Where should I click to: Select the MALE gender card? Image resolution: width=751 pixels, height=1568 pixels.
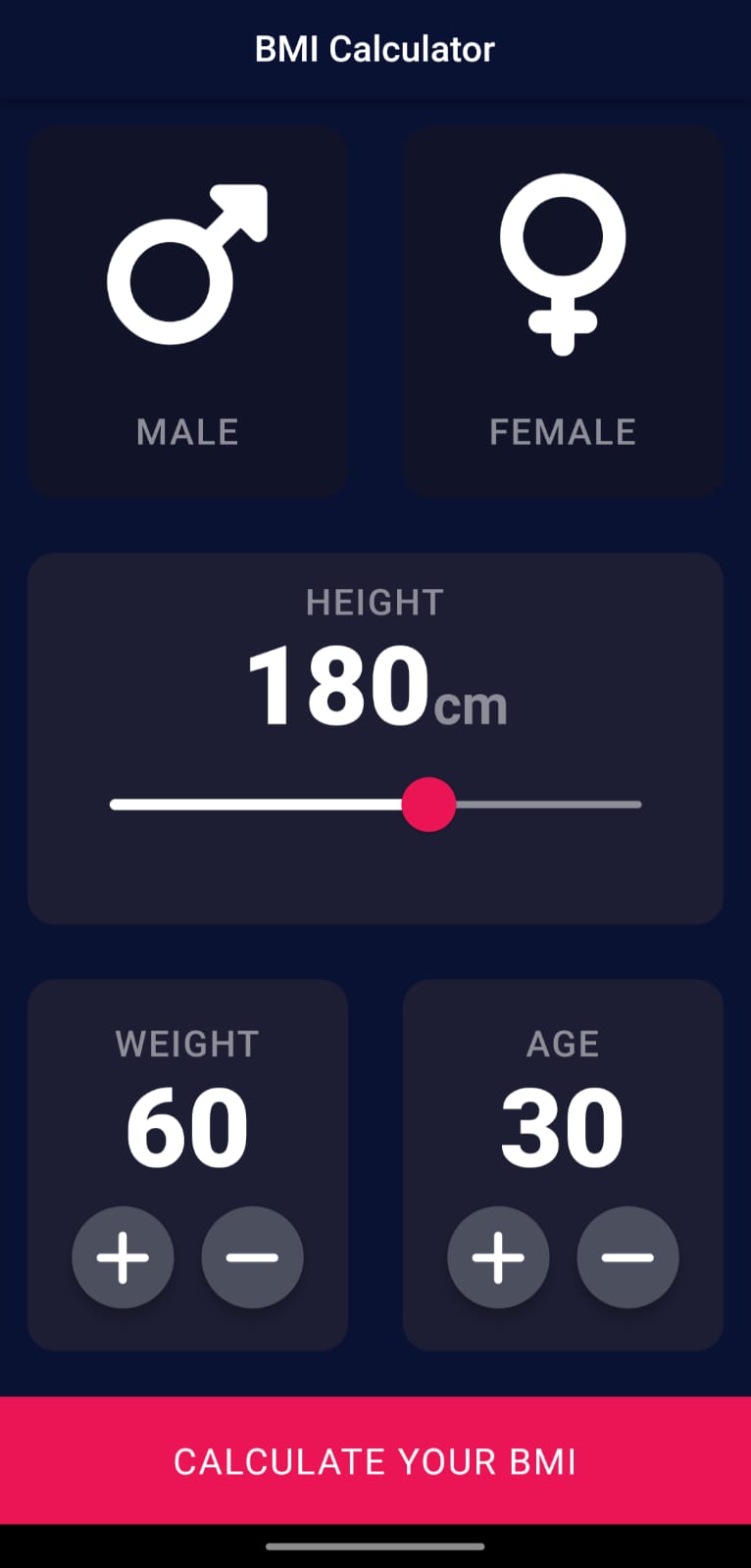point(188,312)
